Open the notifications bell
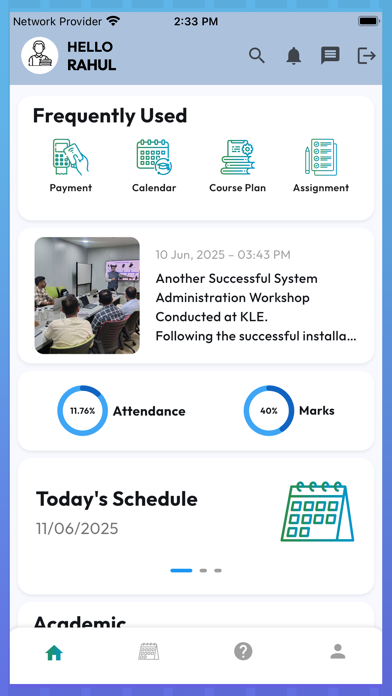The image size is (392, 696). coord(293,56)
